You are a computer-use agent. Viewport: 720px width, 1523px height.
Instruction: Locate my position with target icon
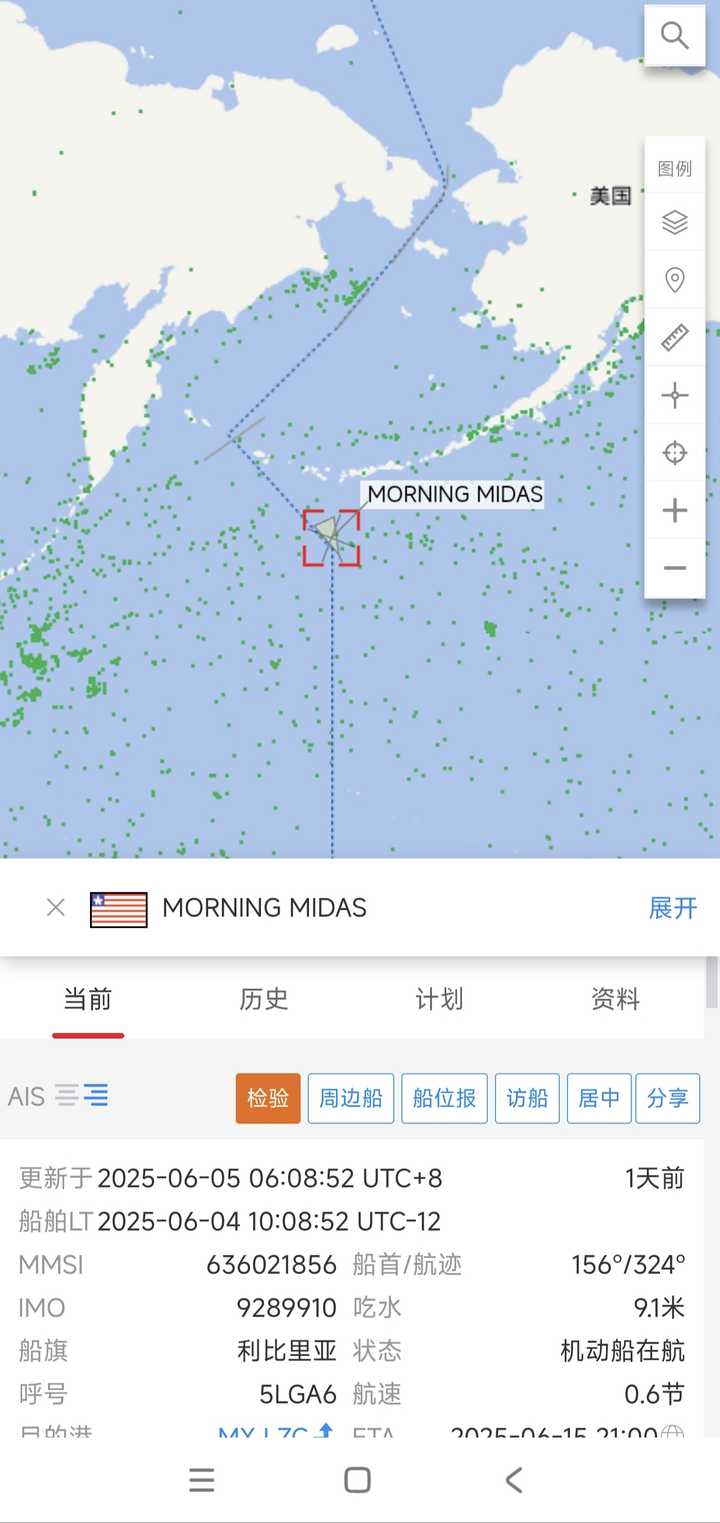(x=675, y=453)
